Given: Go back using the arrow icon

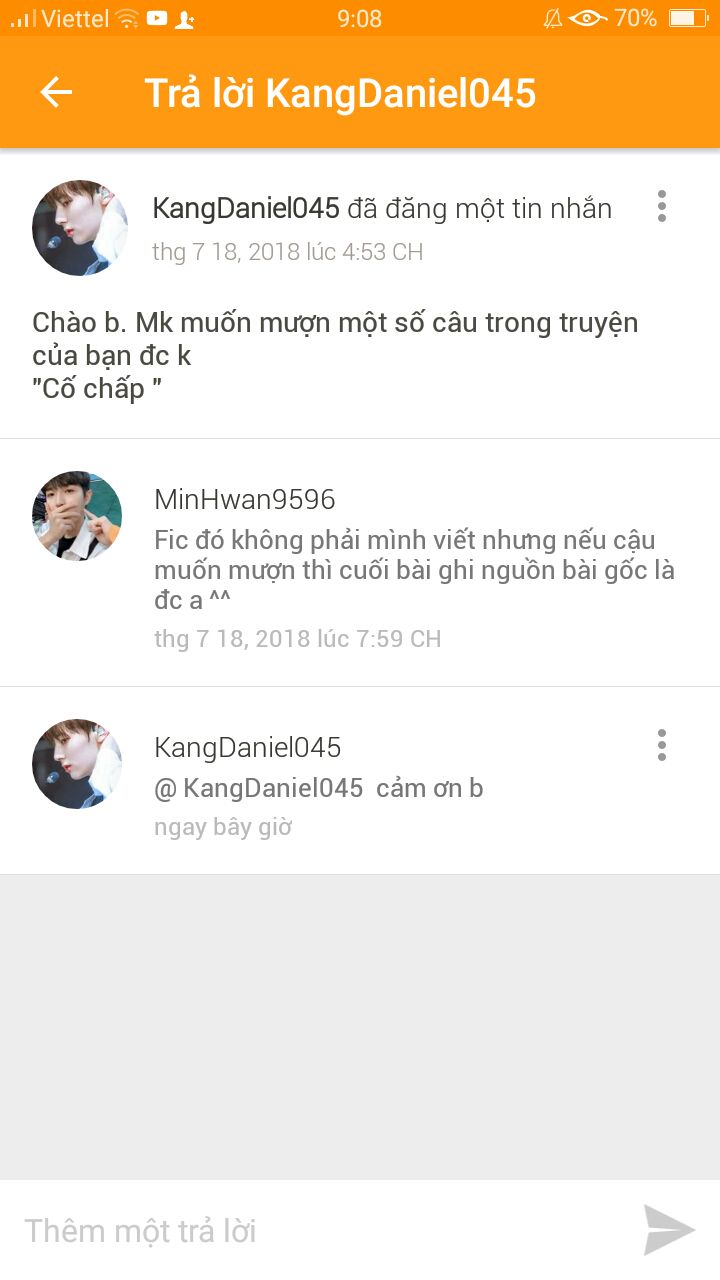Looking at the screenshot, I should point(56,93).
